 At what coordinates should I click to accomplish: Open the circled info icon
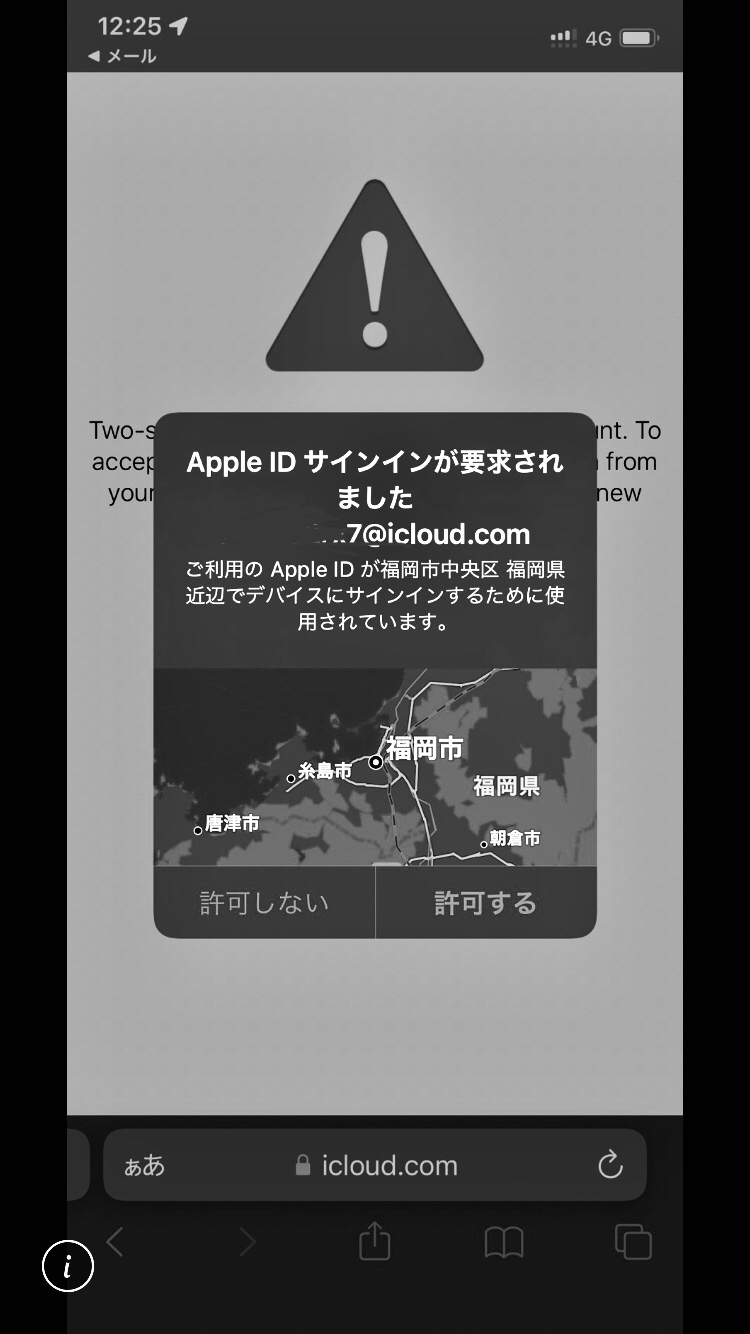click(x=68, y=1266)
